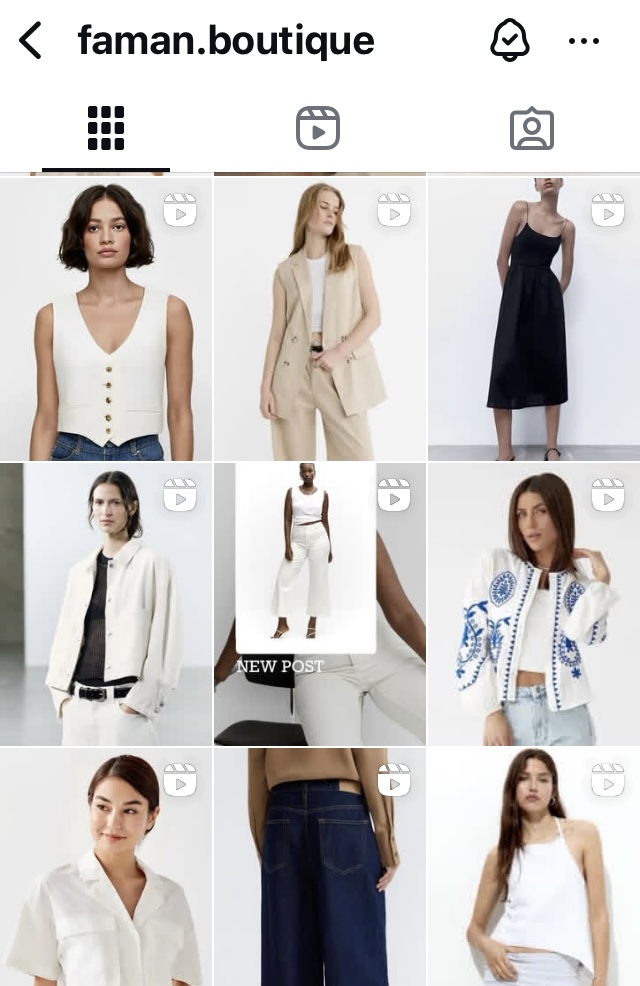Open the white button vest reel
Screen dimensions: 640x986
(x=106, y=319)
